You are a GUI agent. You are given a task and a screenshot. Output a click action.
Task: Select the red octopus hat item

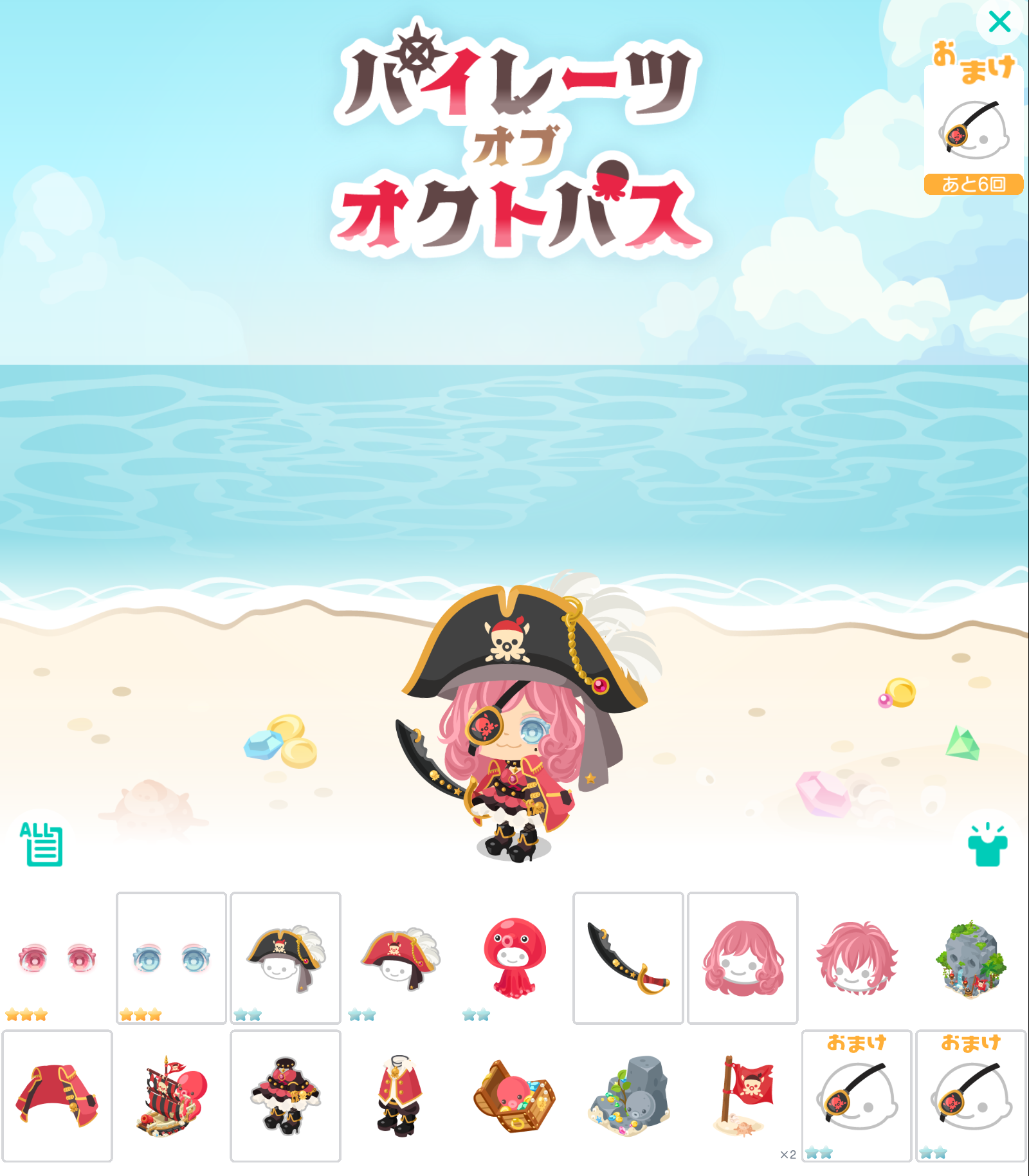point(514,958)
